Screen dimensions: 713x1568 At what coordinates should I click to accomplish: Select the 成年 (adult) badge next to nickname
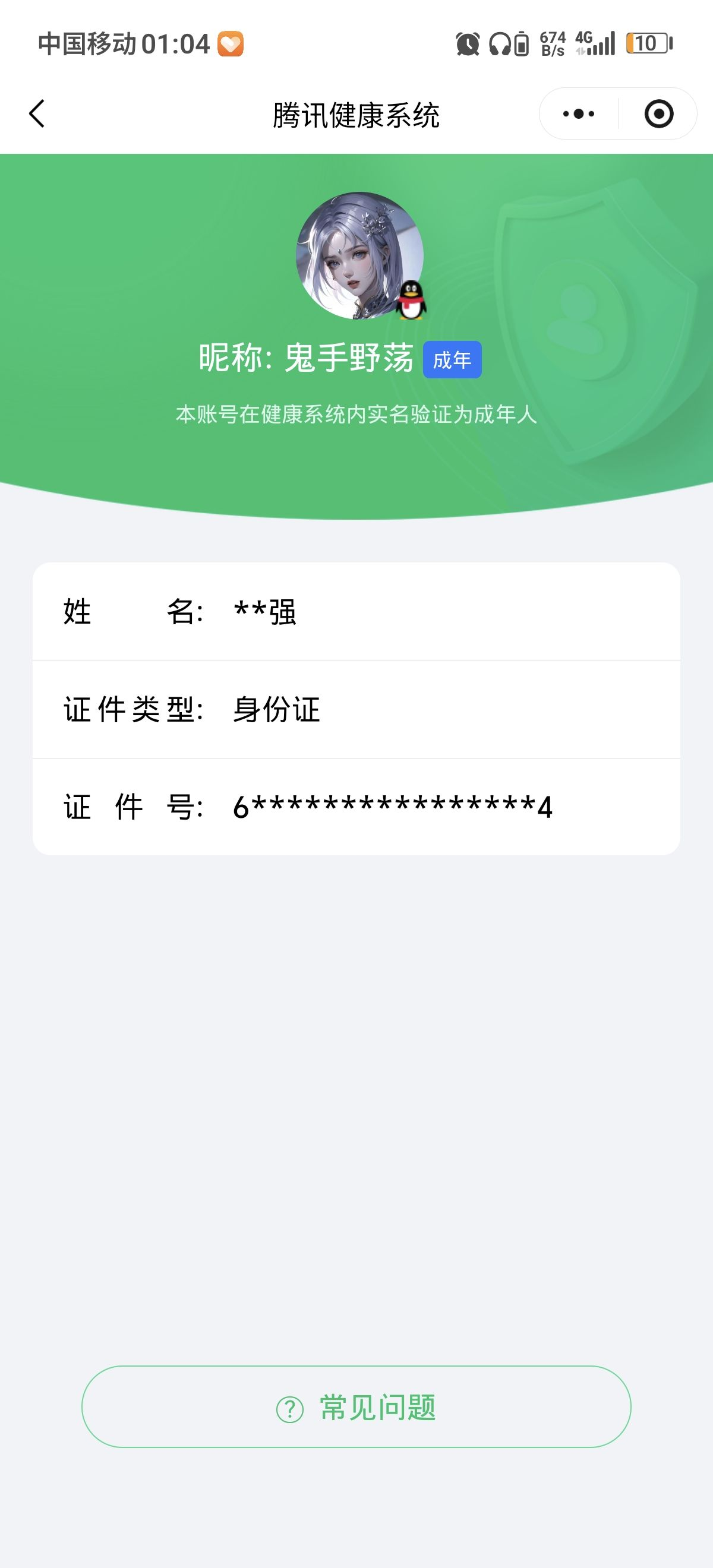pyautogui.click(x=453, y=361)
